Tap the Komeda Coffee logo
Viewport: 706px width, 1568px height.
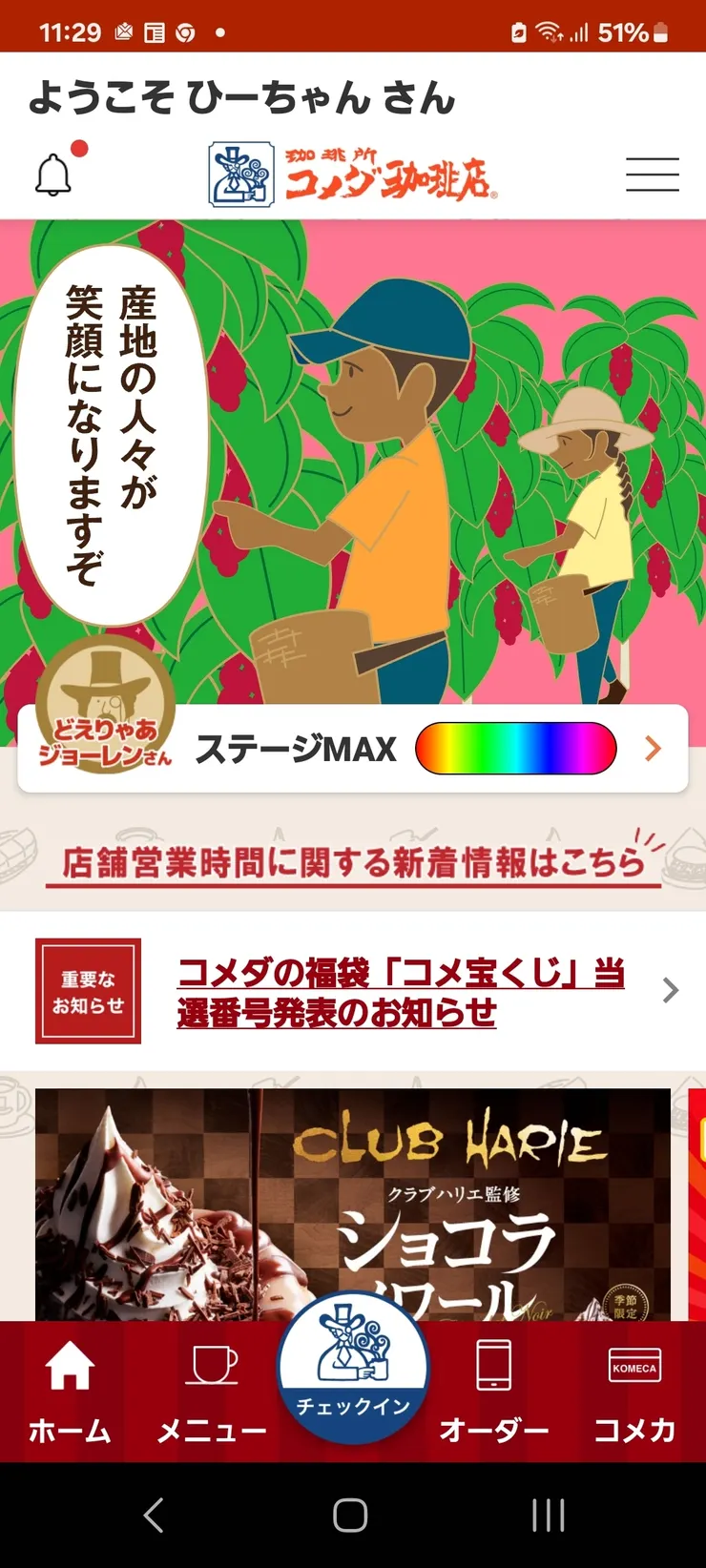(x=353, y=174)
